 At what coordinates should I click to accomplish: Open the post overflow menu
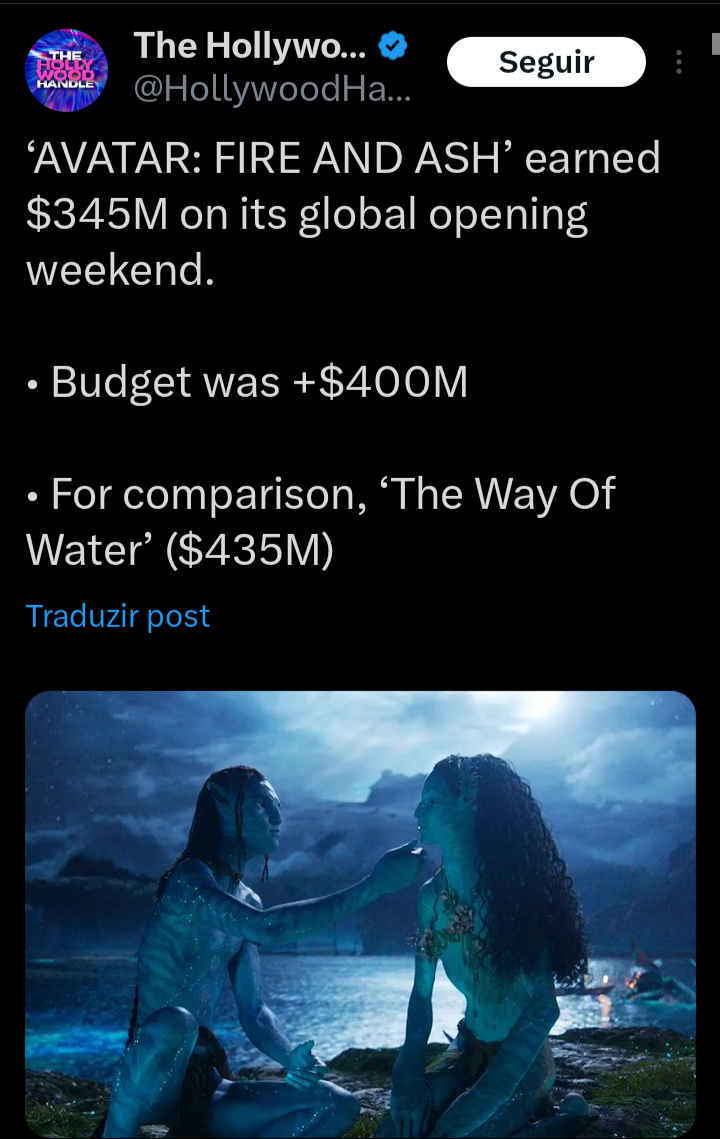tap(679, 63)
